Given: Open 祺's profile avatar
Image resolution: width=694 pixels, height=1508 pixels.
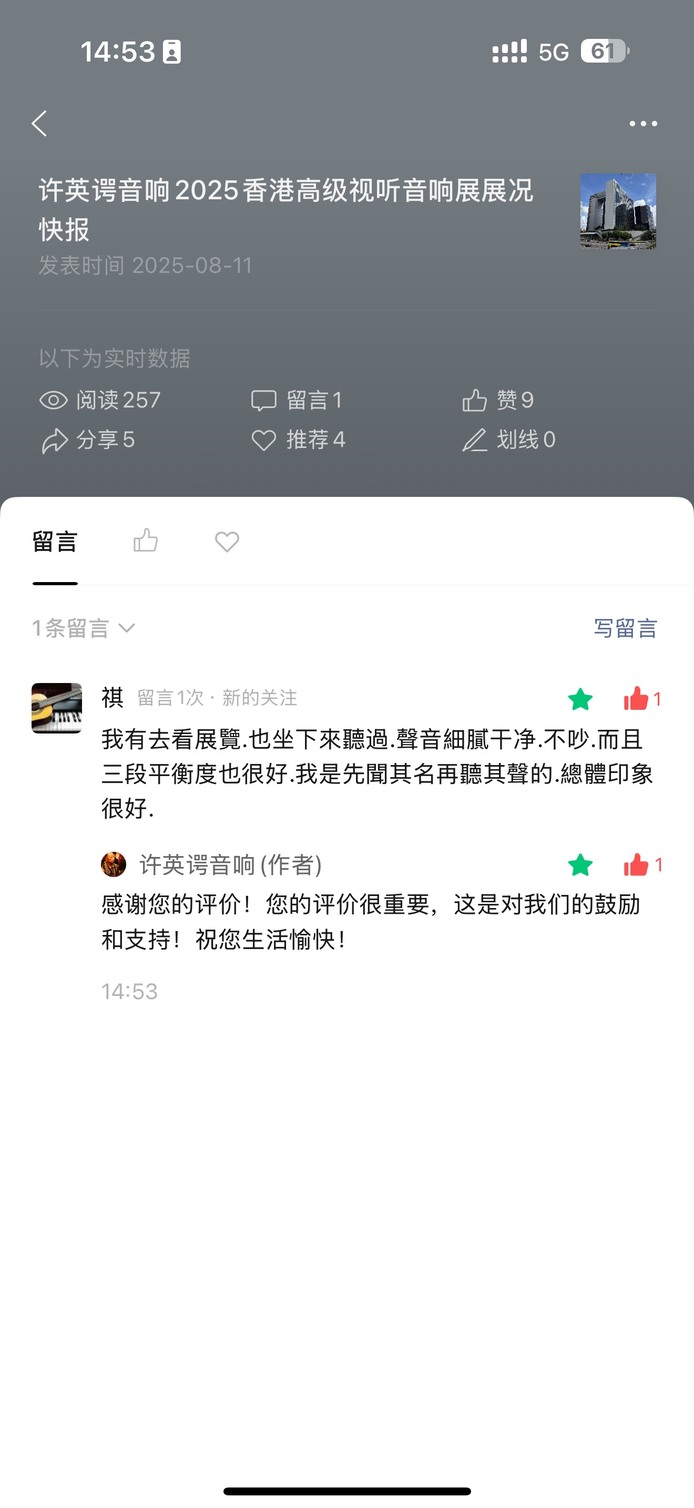Looking at the screenshot, I should (x=57, y=708).
